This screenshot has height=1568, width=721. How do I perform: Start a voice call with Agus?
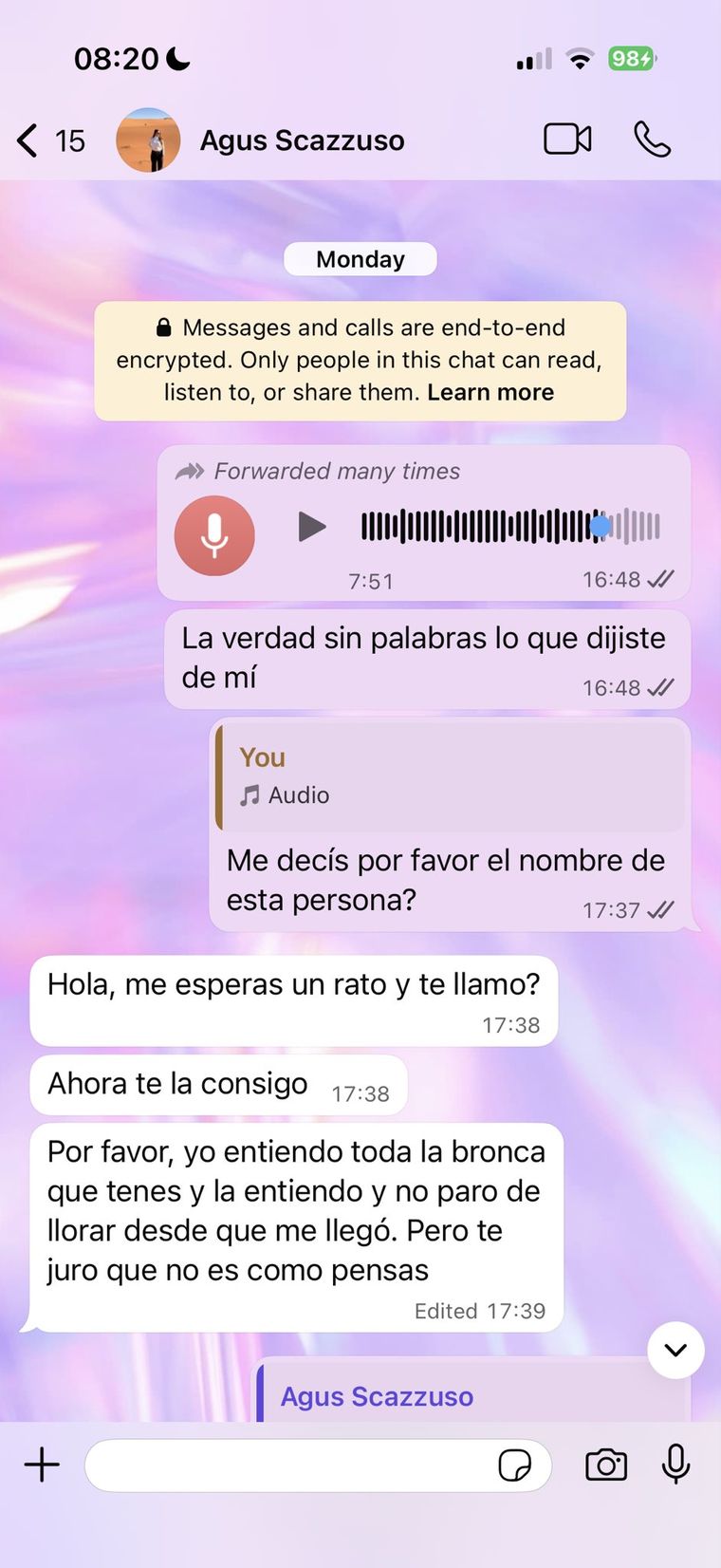click(x=652, y=140)
